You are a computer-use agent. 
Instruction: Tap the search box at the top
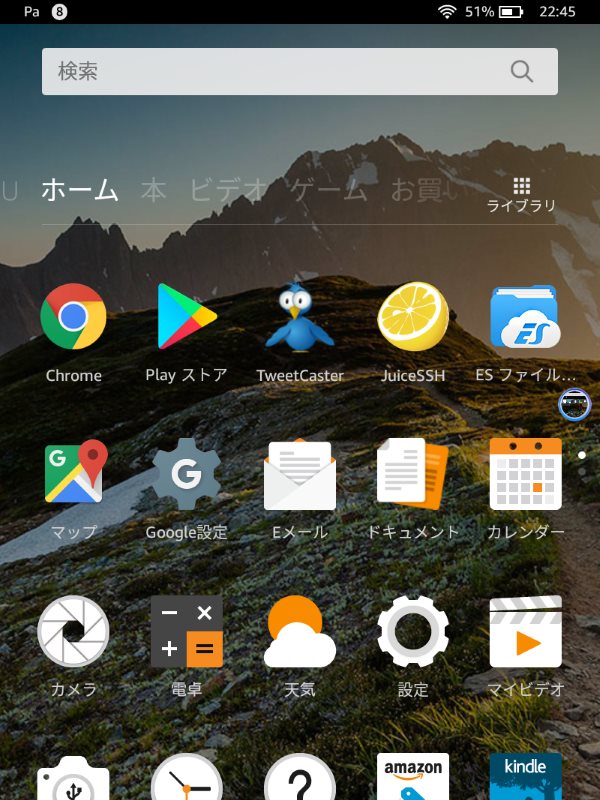(280, 71)
